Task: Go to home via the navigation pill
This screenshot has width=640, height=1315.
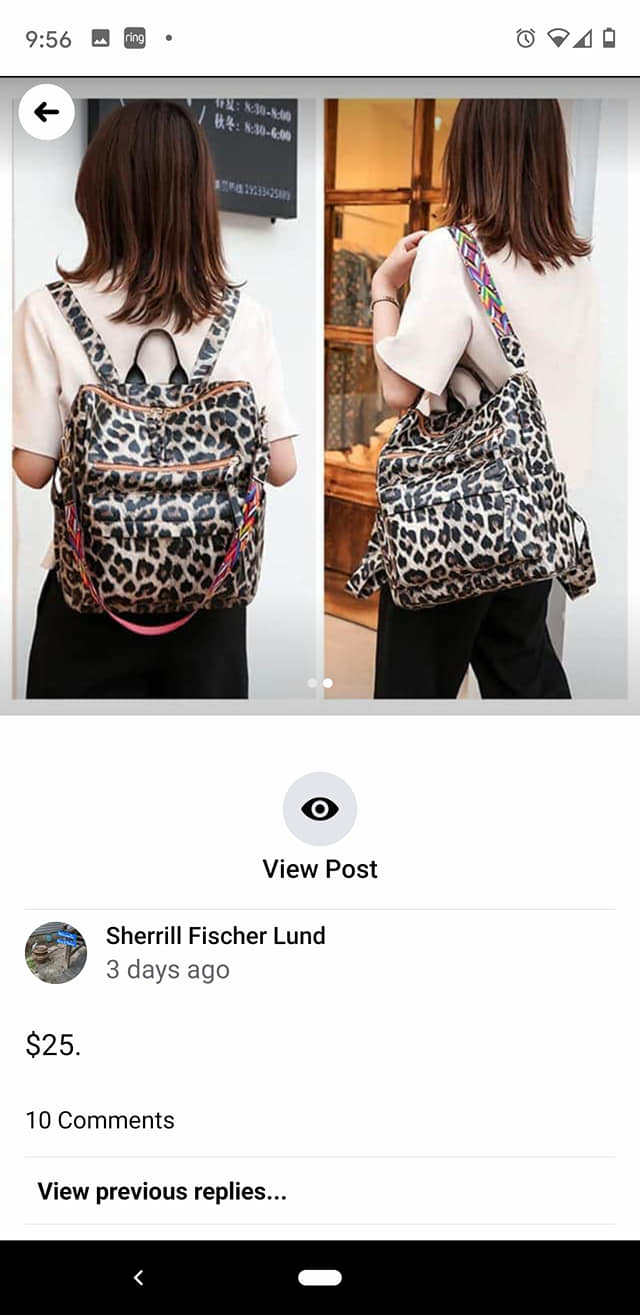Action: (x=320, y=1277)
